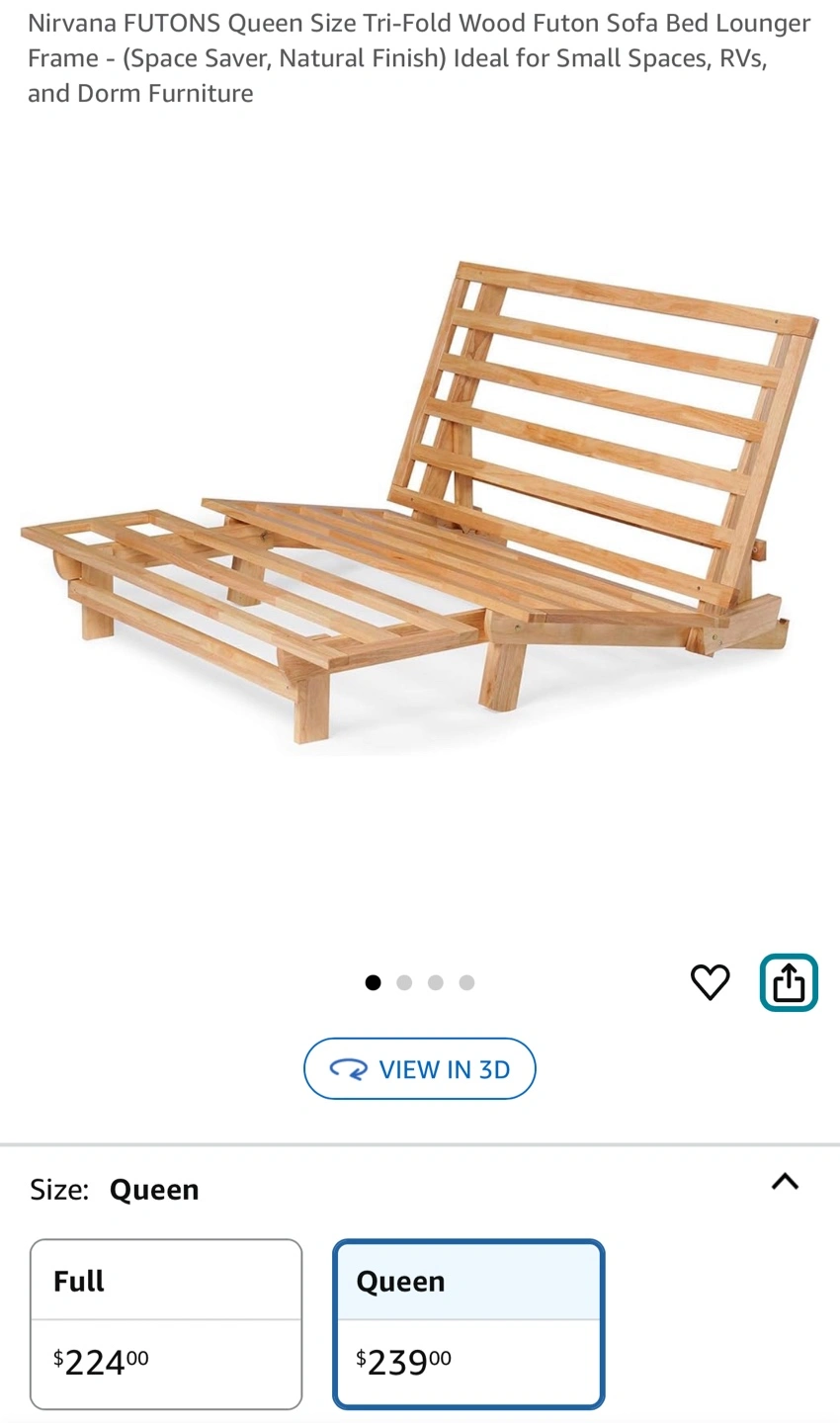
Task: Share this product listing
Action: coord(789,982)
